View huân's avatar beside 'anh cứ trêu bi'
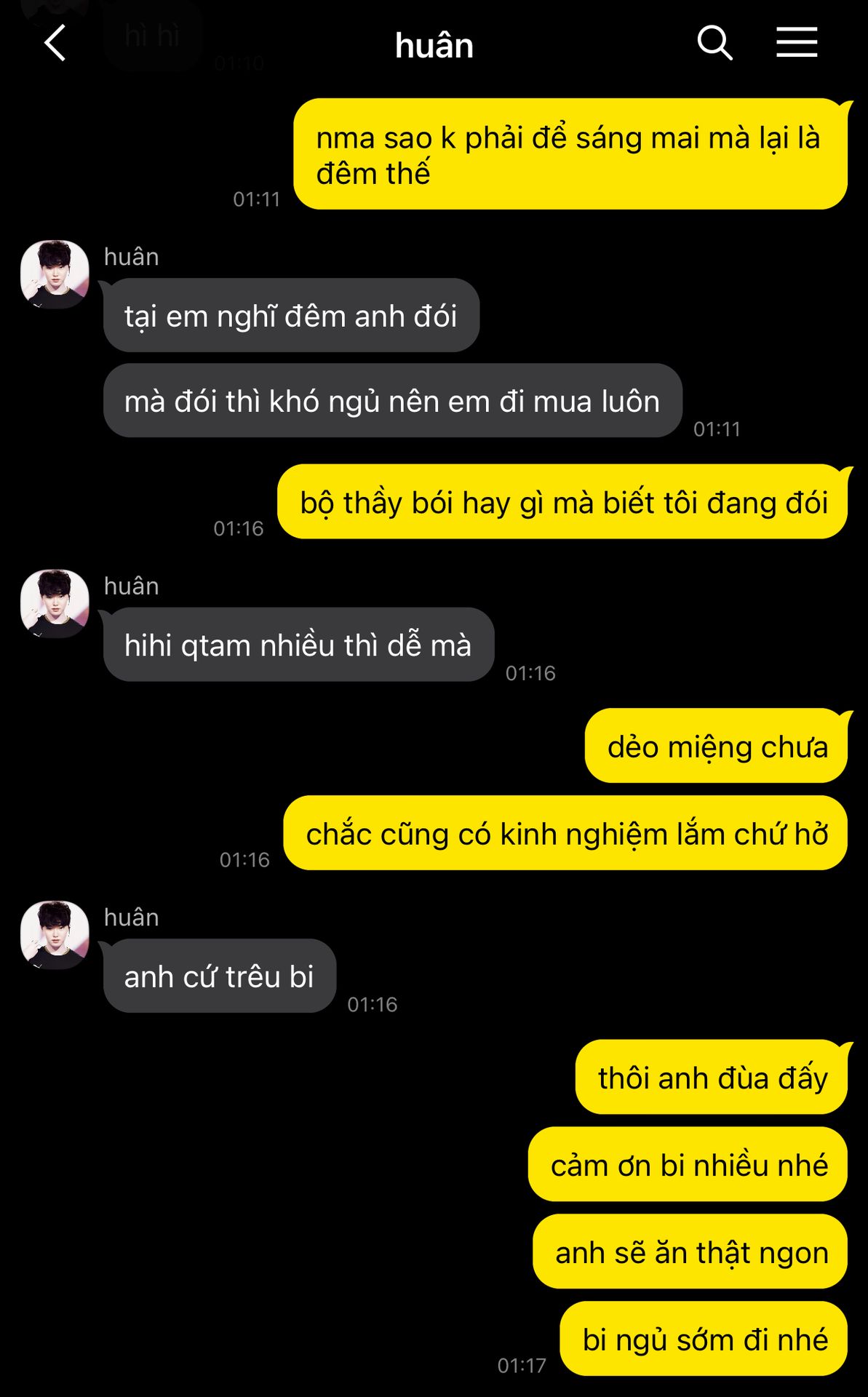 point(55,934)
